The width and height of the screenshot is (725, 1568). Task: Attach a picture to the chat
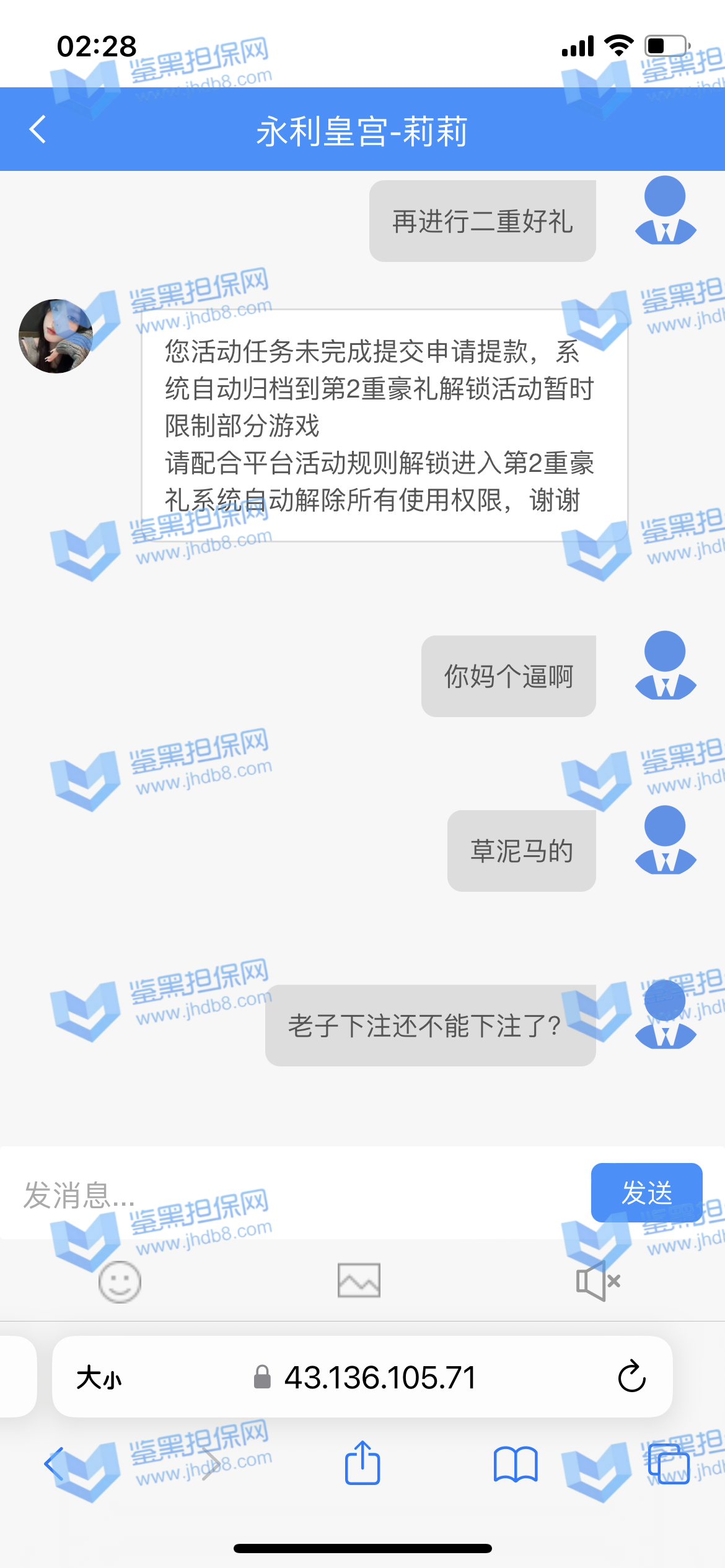pyautogui.click(x=359, y=1280)
